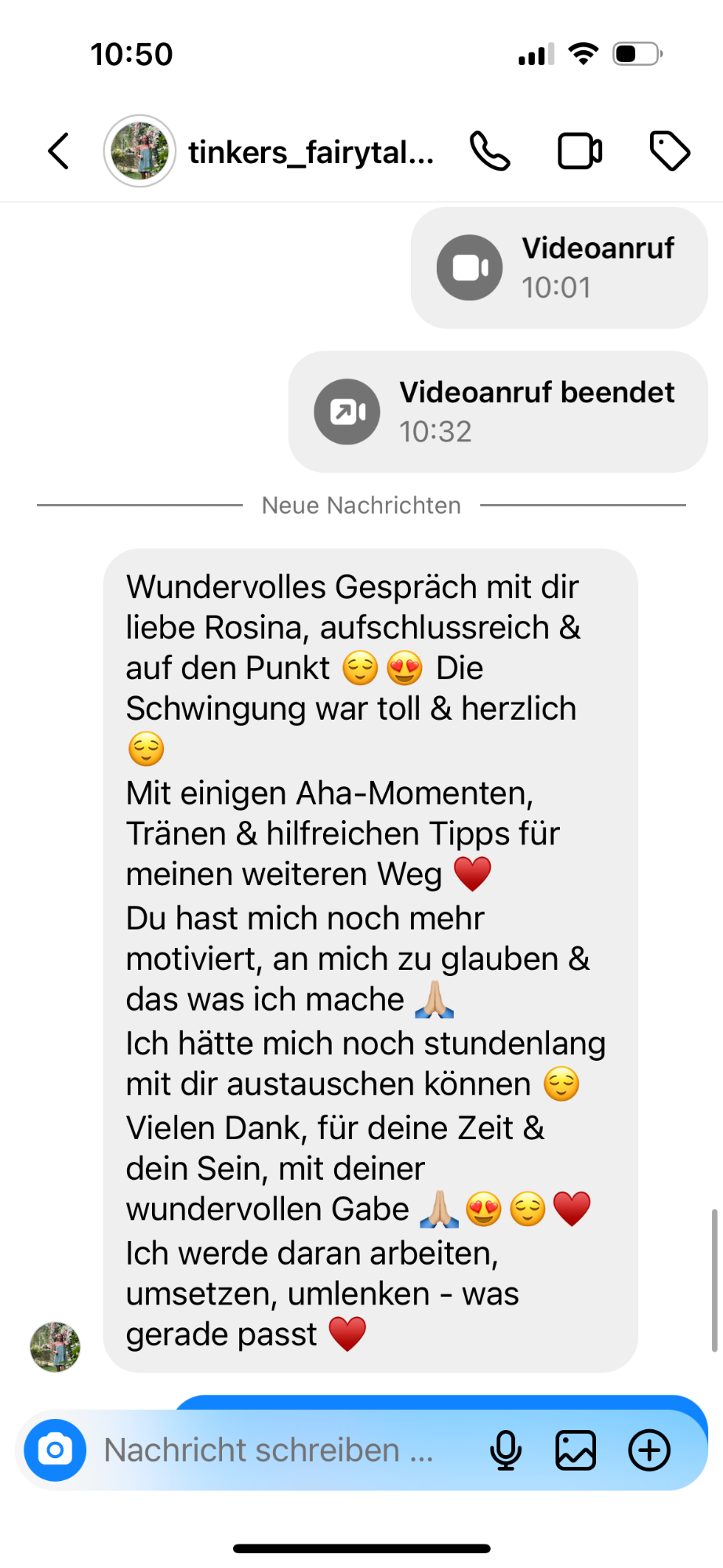Open the camera in the message bar
This screenshot has width=723, height=1568.
[x=55, y=1450]
